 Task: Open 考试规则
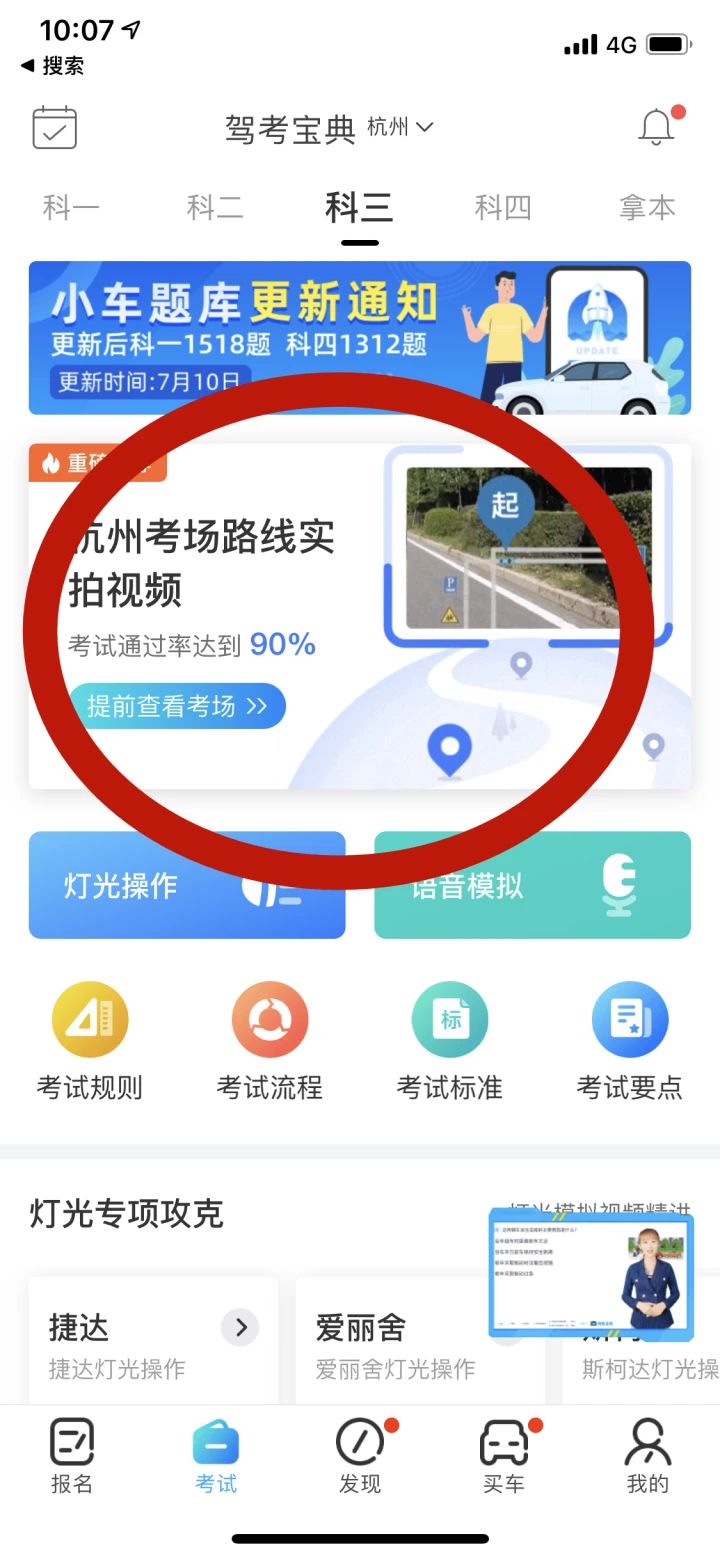[x=90, y=1042]
